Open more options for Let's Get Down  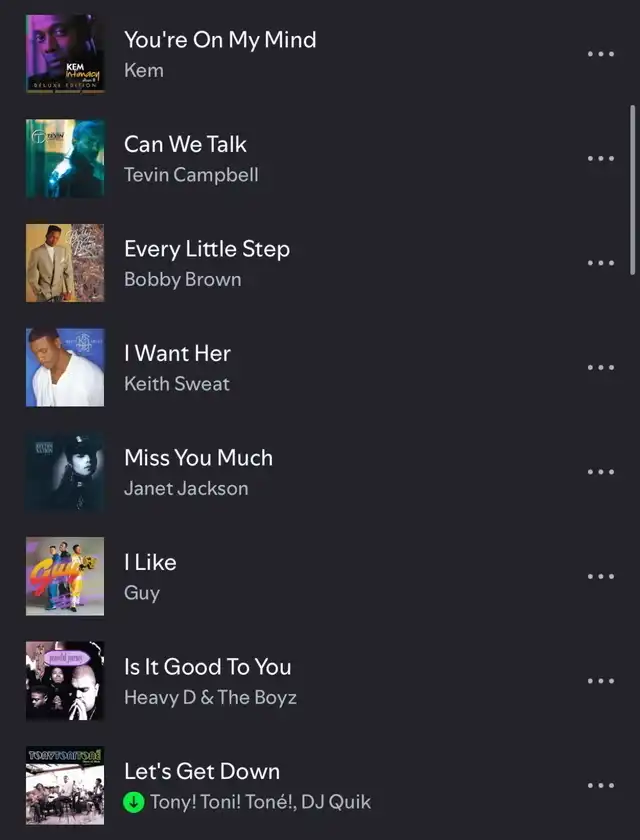pos(600,785)
